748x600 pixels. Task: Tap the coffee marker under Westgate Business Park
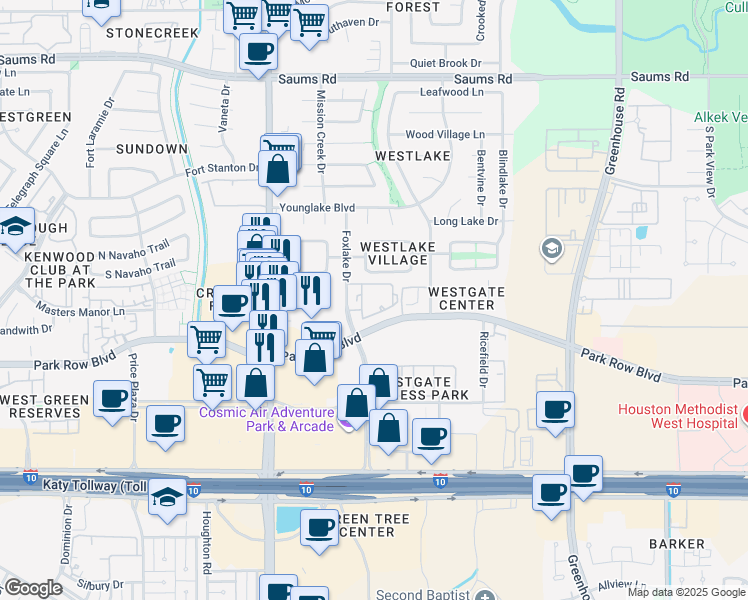pos(431,437)
